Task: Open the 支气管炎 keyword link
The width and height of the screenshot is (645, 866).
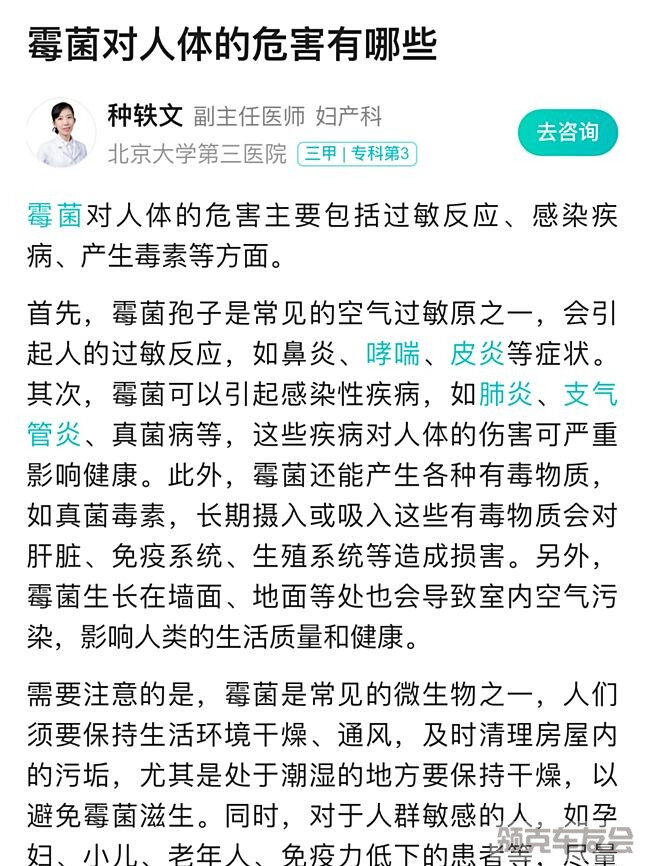Action: tap(590, 394)
